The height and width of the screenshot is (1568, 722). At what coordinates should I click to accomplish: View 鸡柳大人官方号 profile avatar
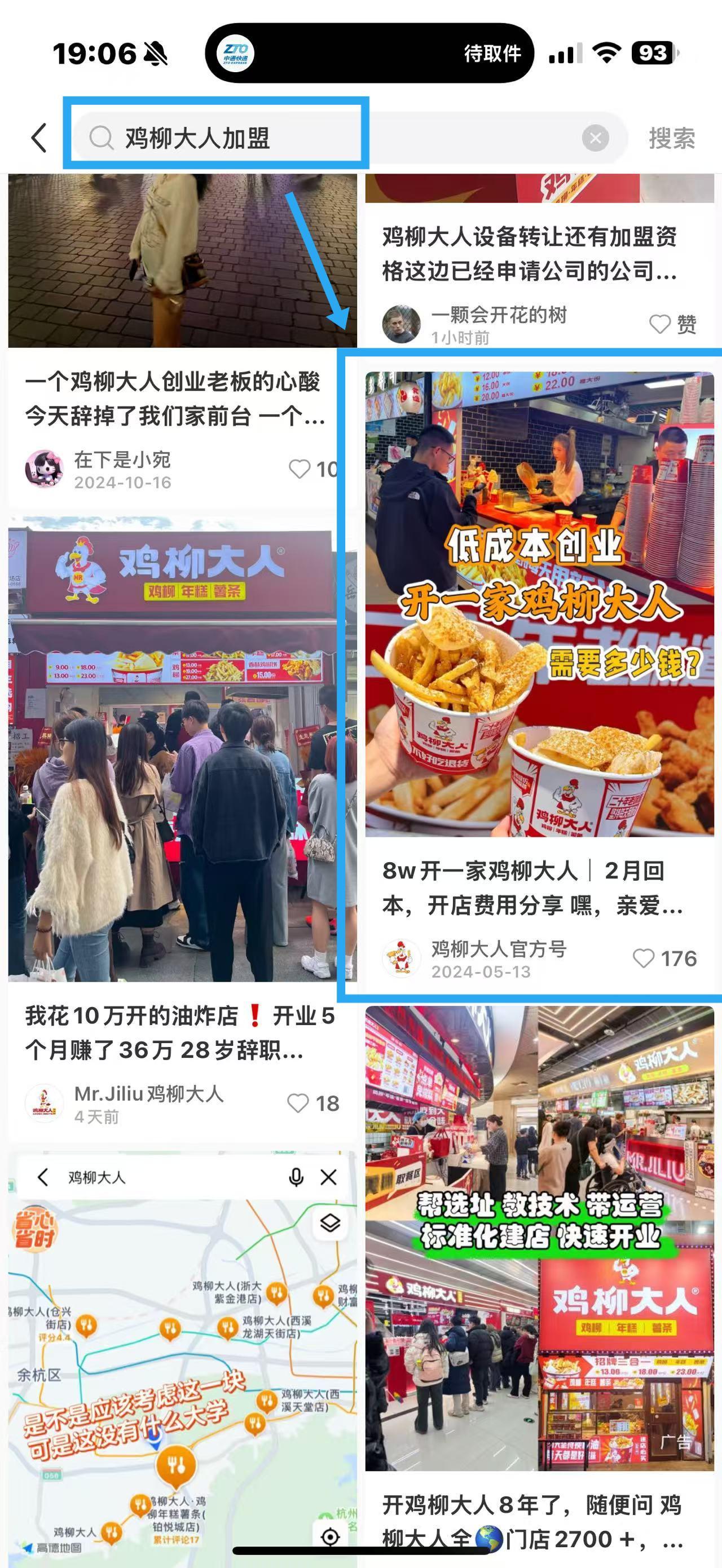pyautogui.click(x=401, y=958)
